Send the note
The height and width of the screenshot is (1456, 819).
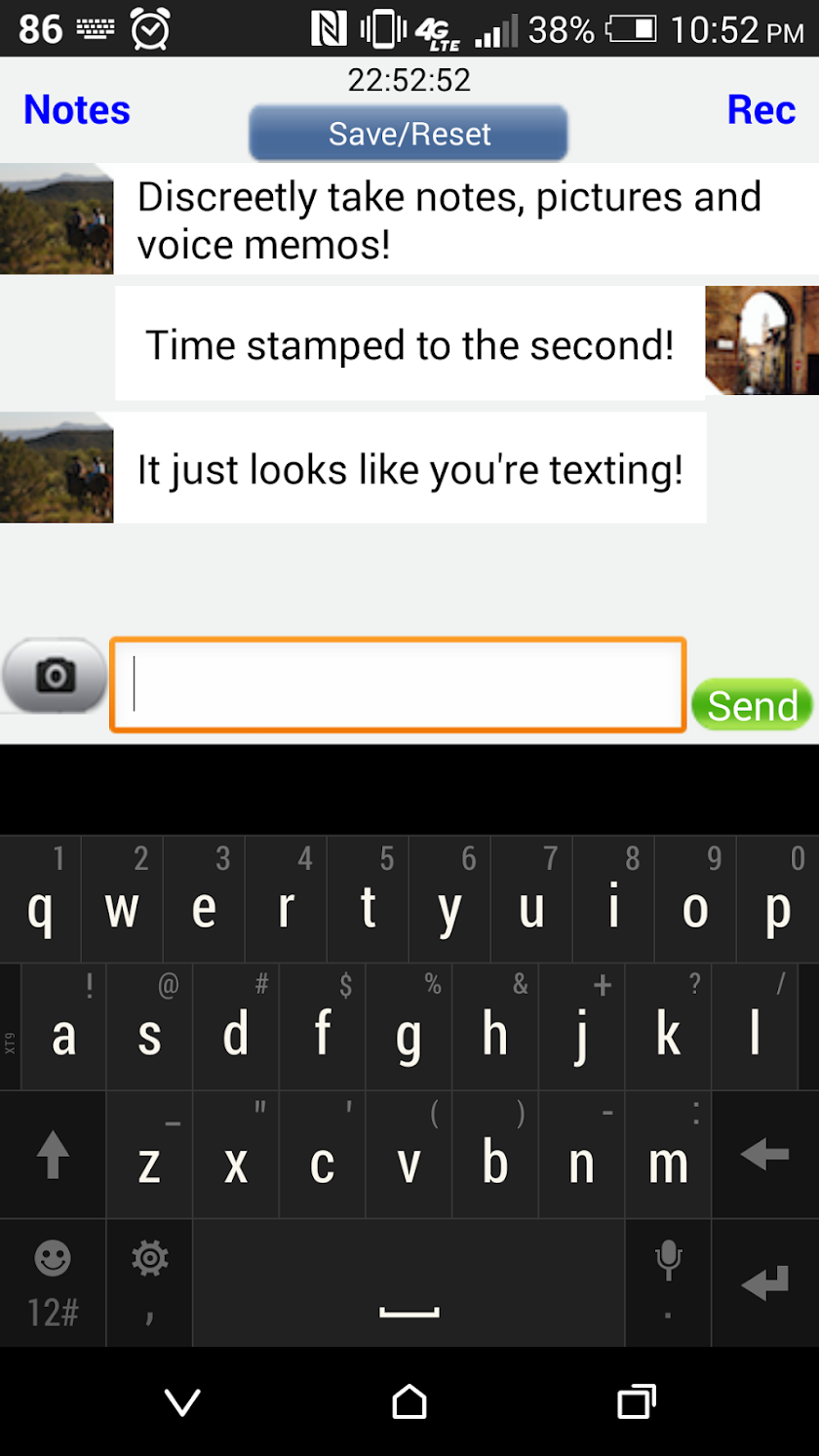[x=752, y=705]
